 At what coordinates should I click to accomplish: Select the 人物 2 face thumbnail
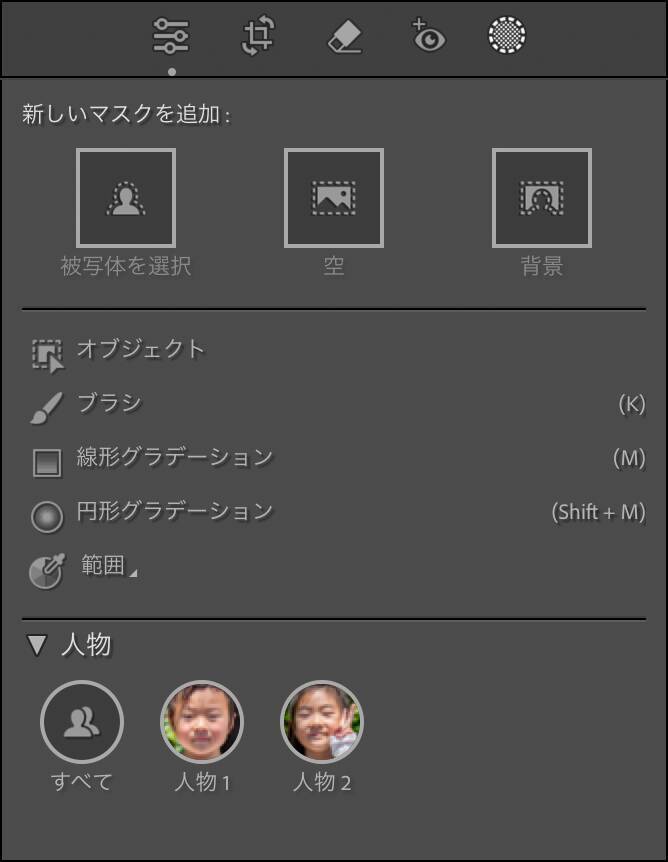(x=322, y=722)
